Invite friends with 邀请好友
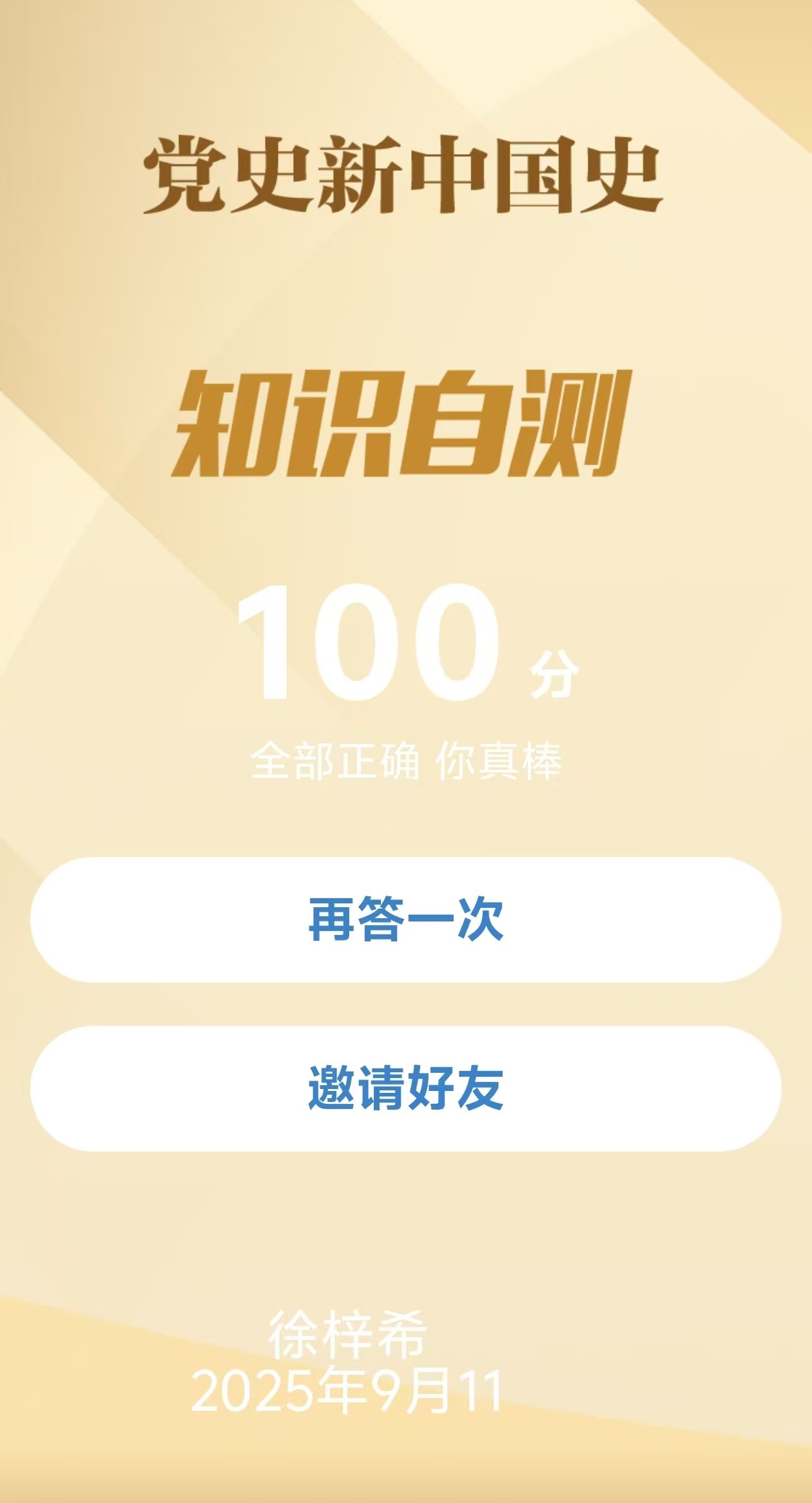 pos(405,1088)
